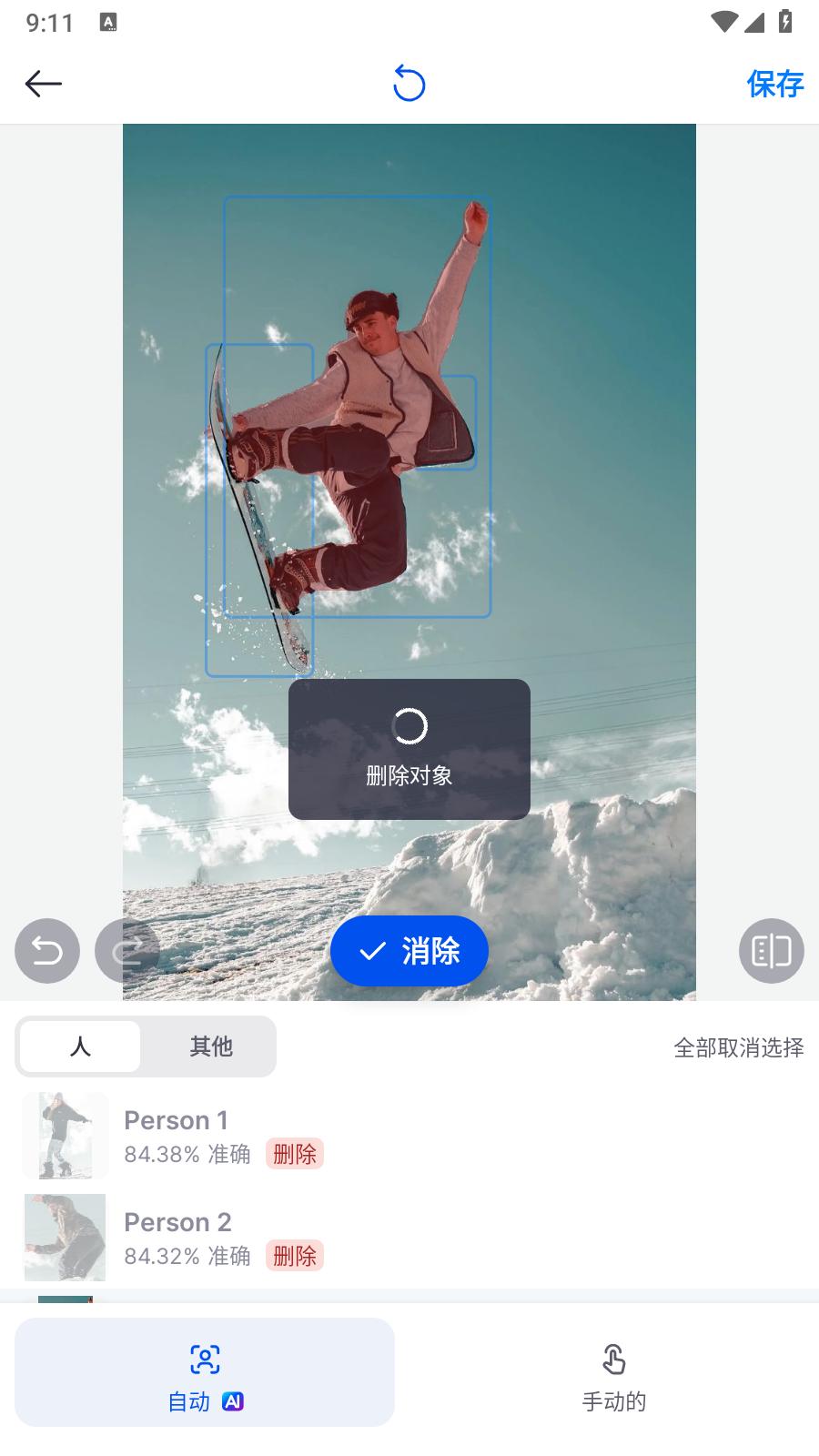Viewport: 819px width, 1456px height.
Task: Tap the 删除 tag on Person 2
Action: [295, 1256]
